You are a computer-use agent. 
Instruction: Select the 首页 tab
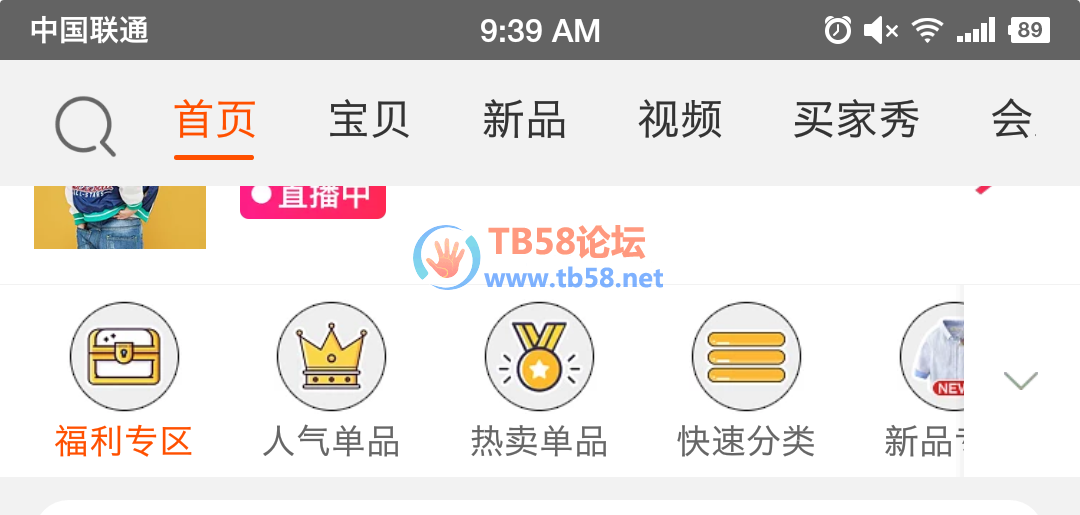[215, 121]
